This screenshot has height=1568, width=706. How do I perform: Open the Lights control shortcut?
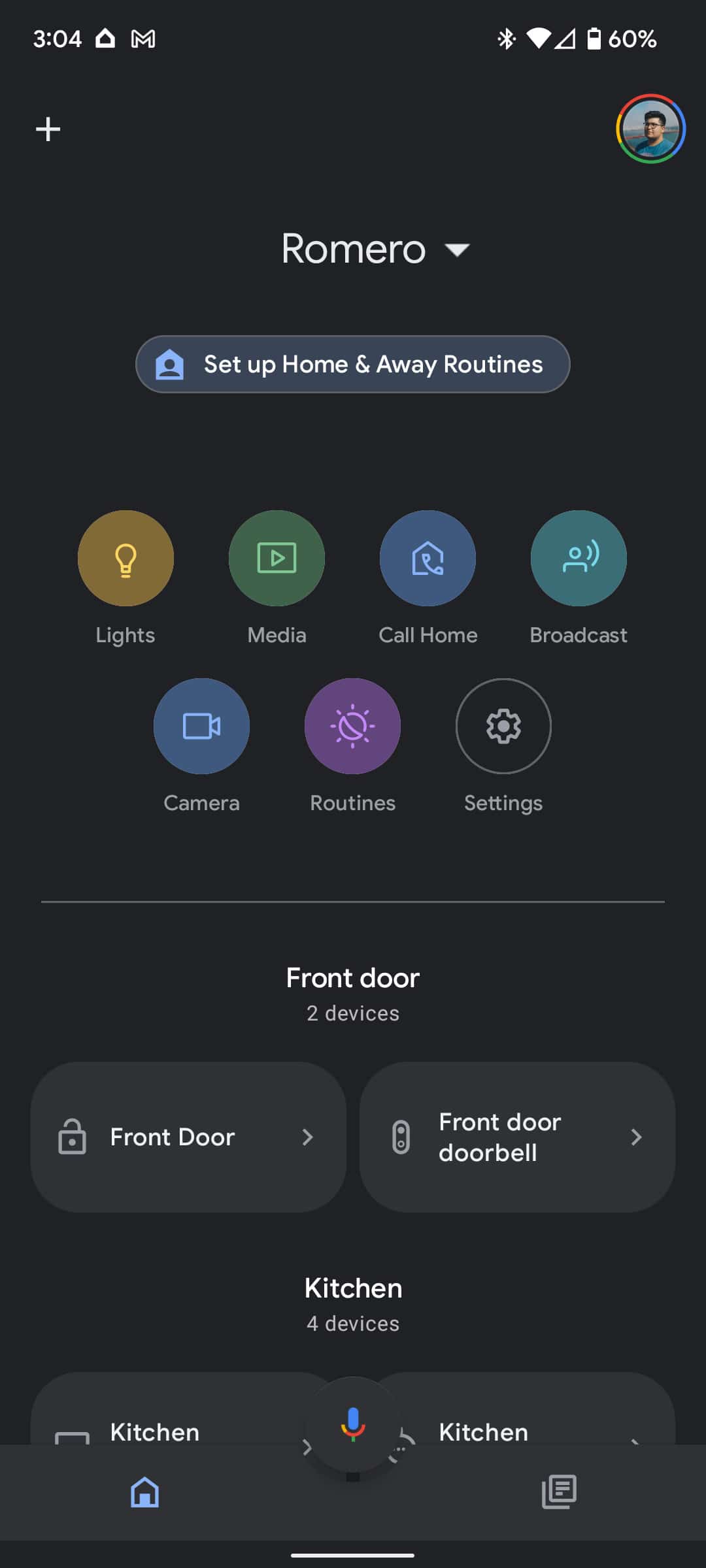coord(126,557)
